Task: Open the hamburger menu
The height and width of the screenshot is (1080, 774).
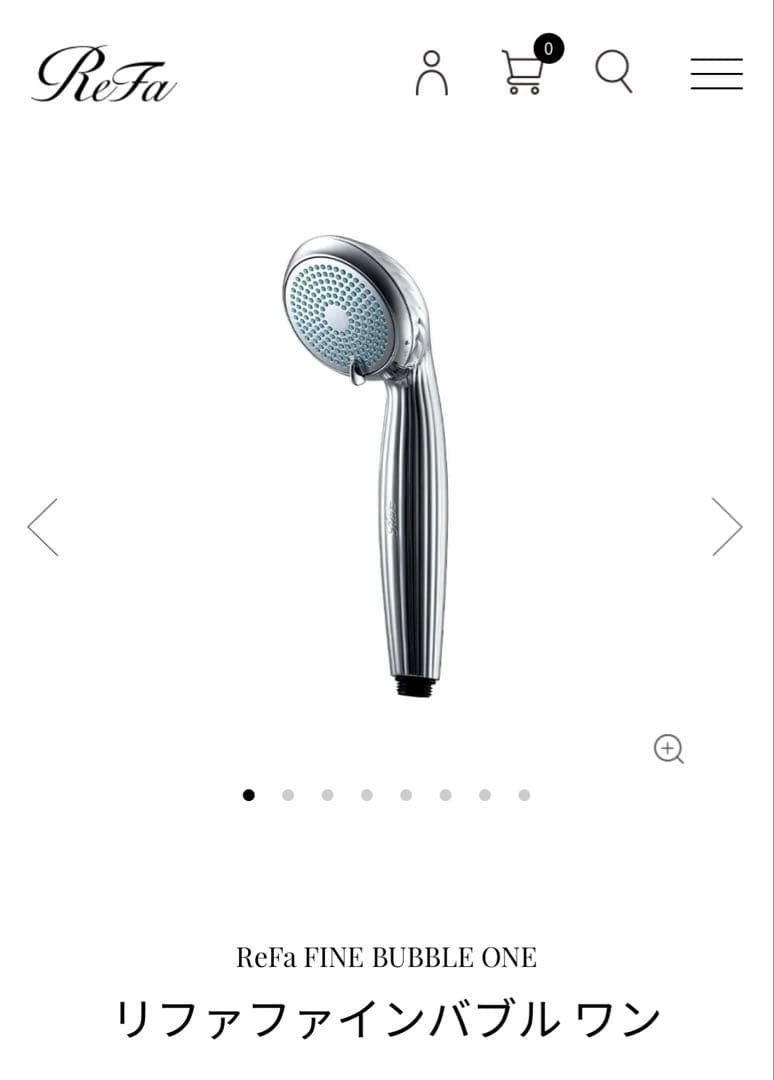Action: (x=716, y=74)
